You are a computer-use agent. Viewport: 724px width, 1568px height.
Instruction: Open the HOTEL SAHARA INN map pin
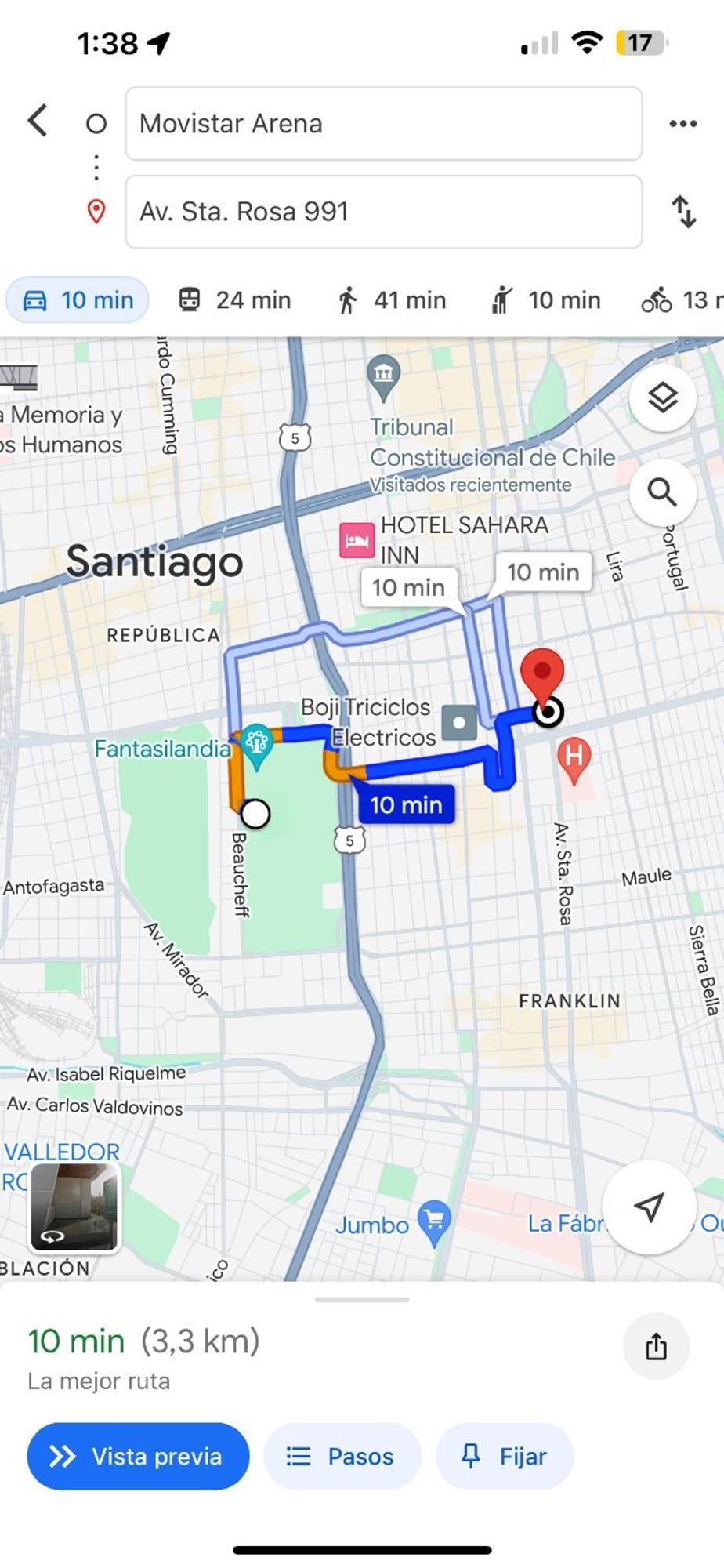(x=357, y=541)
